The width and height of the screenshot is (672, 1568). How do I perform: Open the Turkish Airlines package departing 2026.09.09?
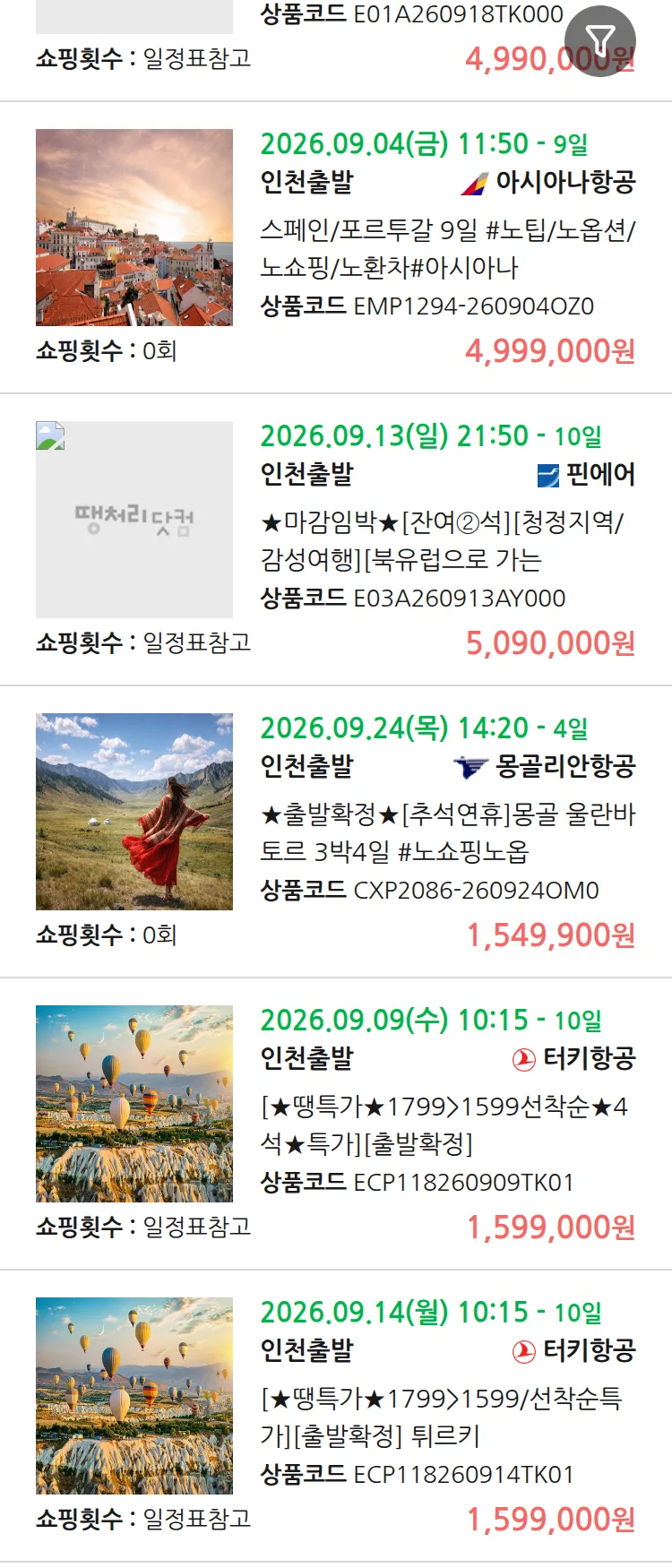coord(336,1124)
